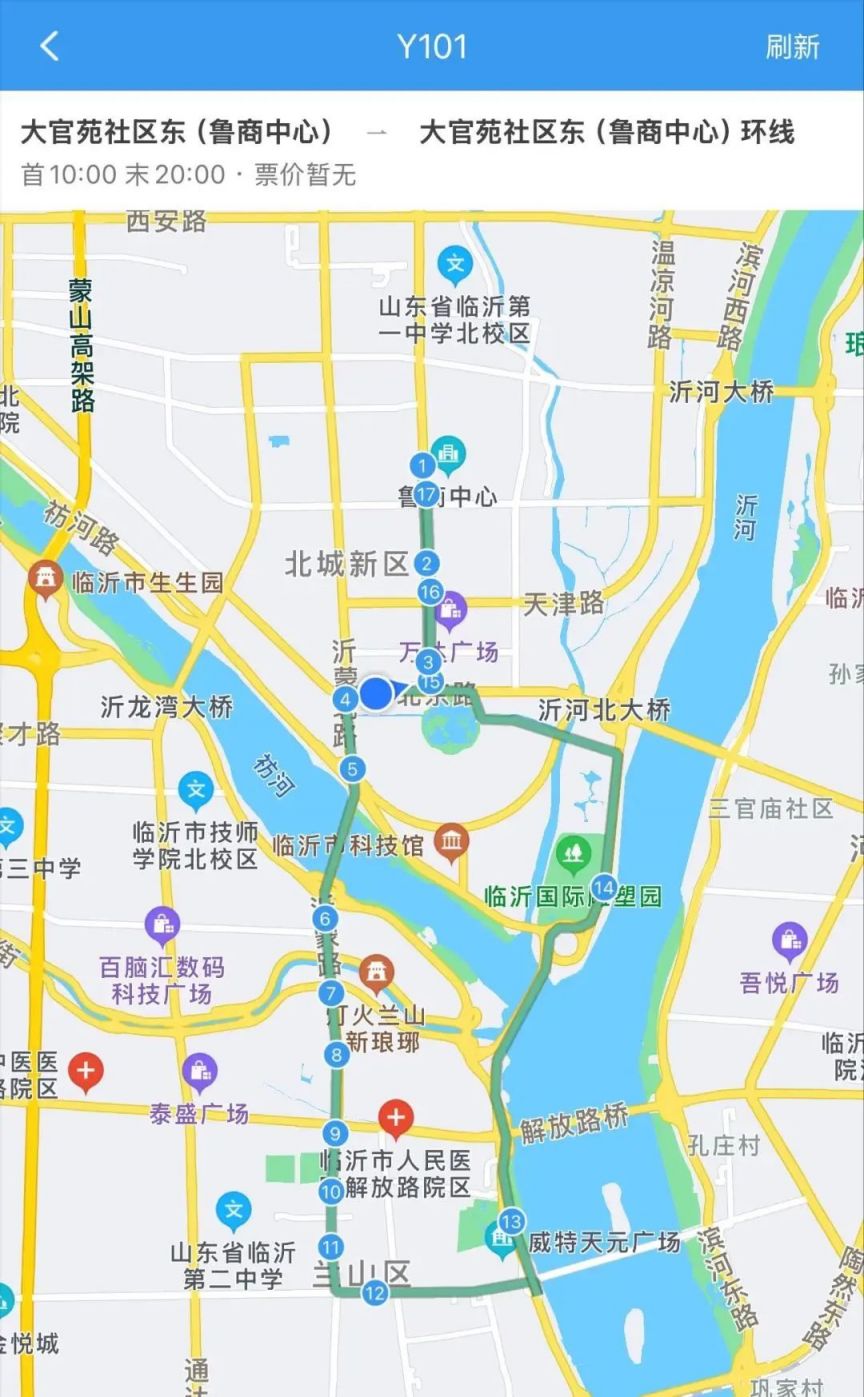Select stop marker 7 on the route
Screen dimensions: 864x1397
[331, 994]
